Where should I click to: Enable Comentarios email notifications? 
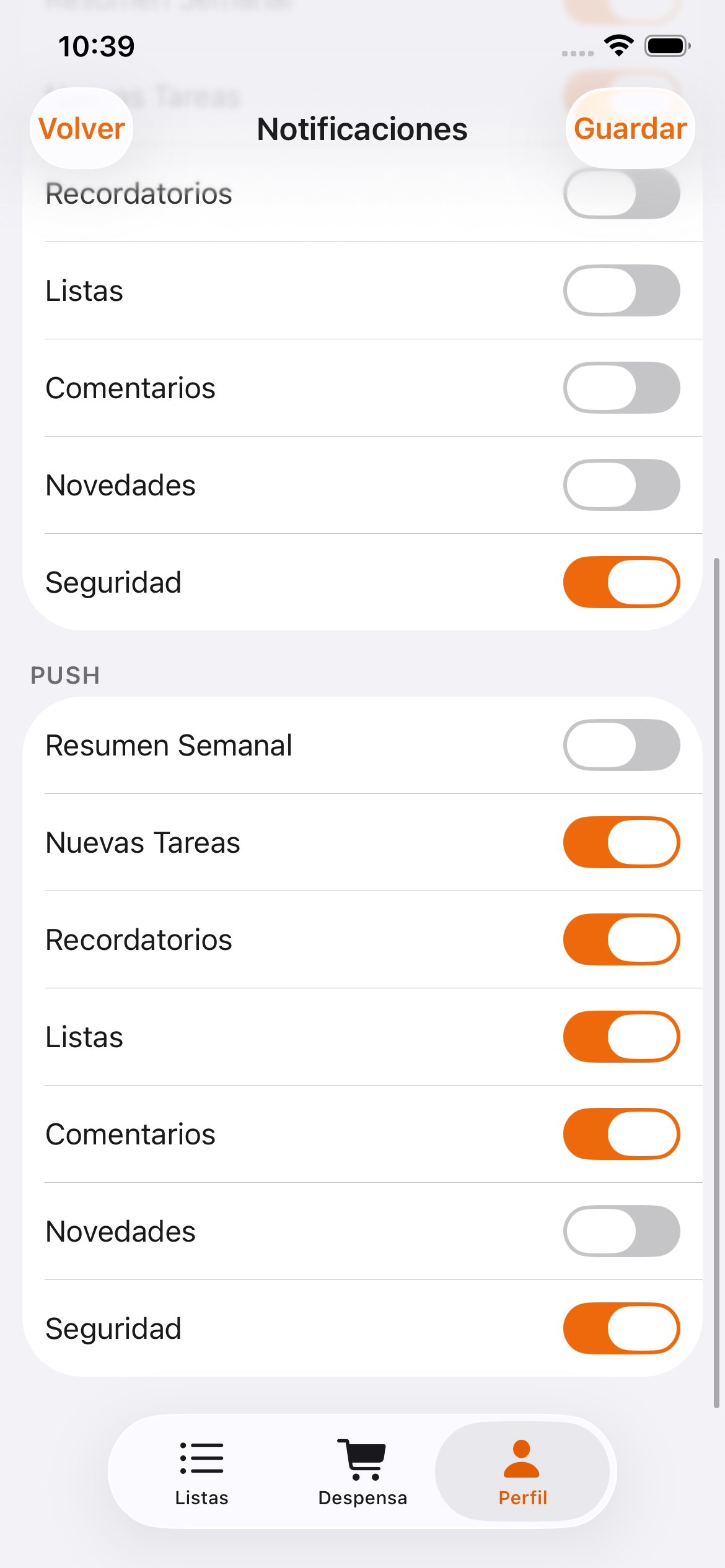[622, 388]
